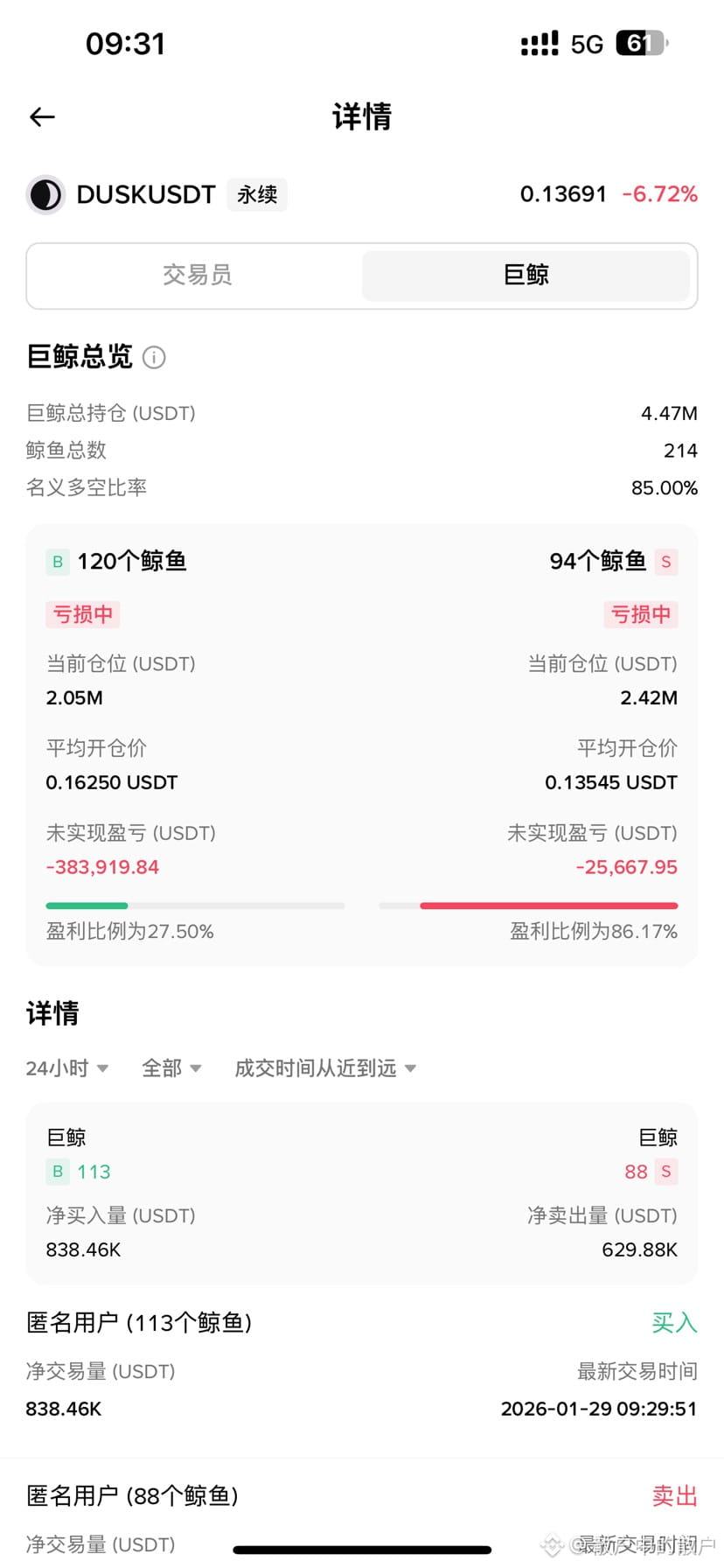The height and width of the screenshot is (1568, 724).
Task: Open info icon next to 巨鲸总览
Action: tap(154, 357)
